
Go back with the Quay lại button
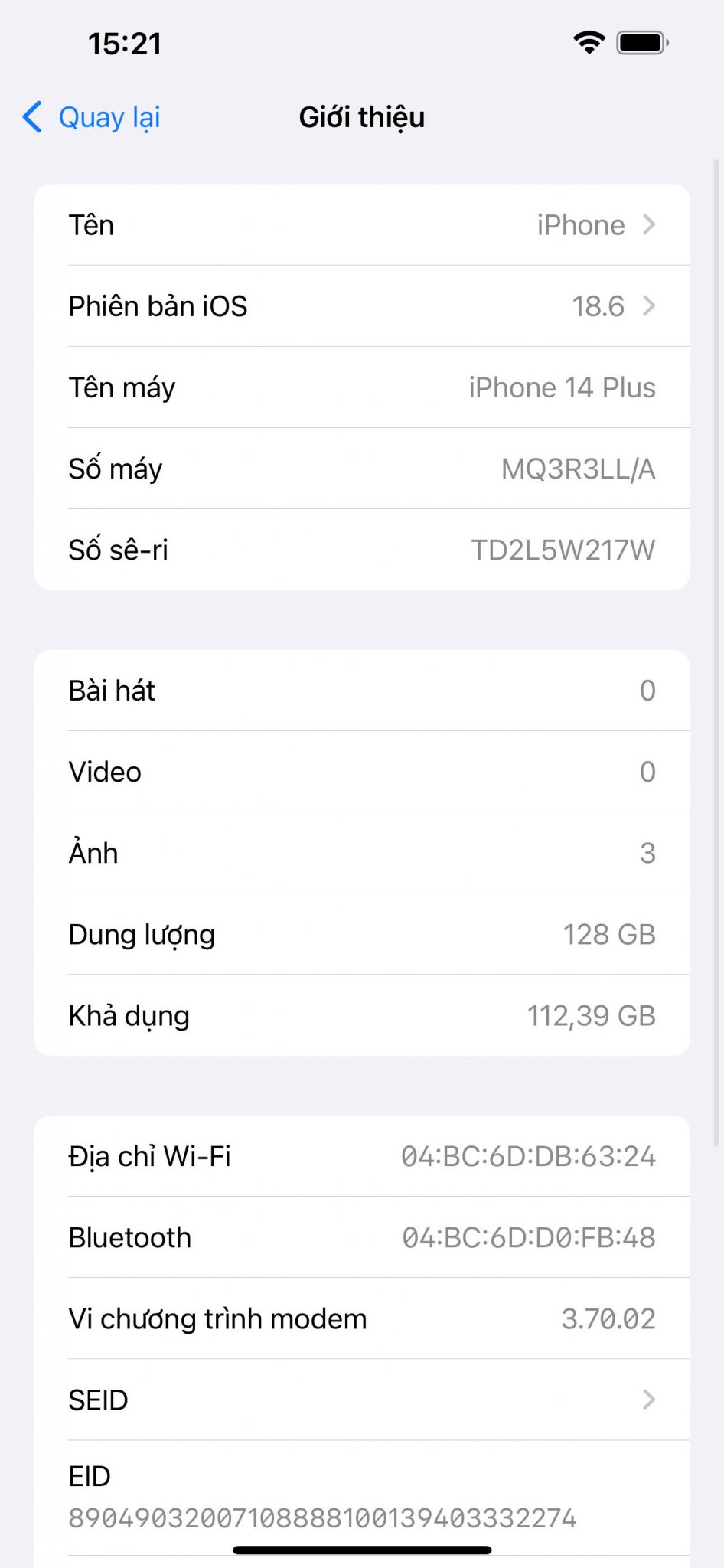point(91,117)
